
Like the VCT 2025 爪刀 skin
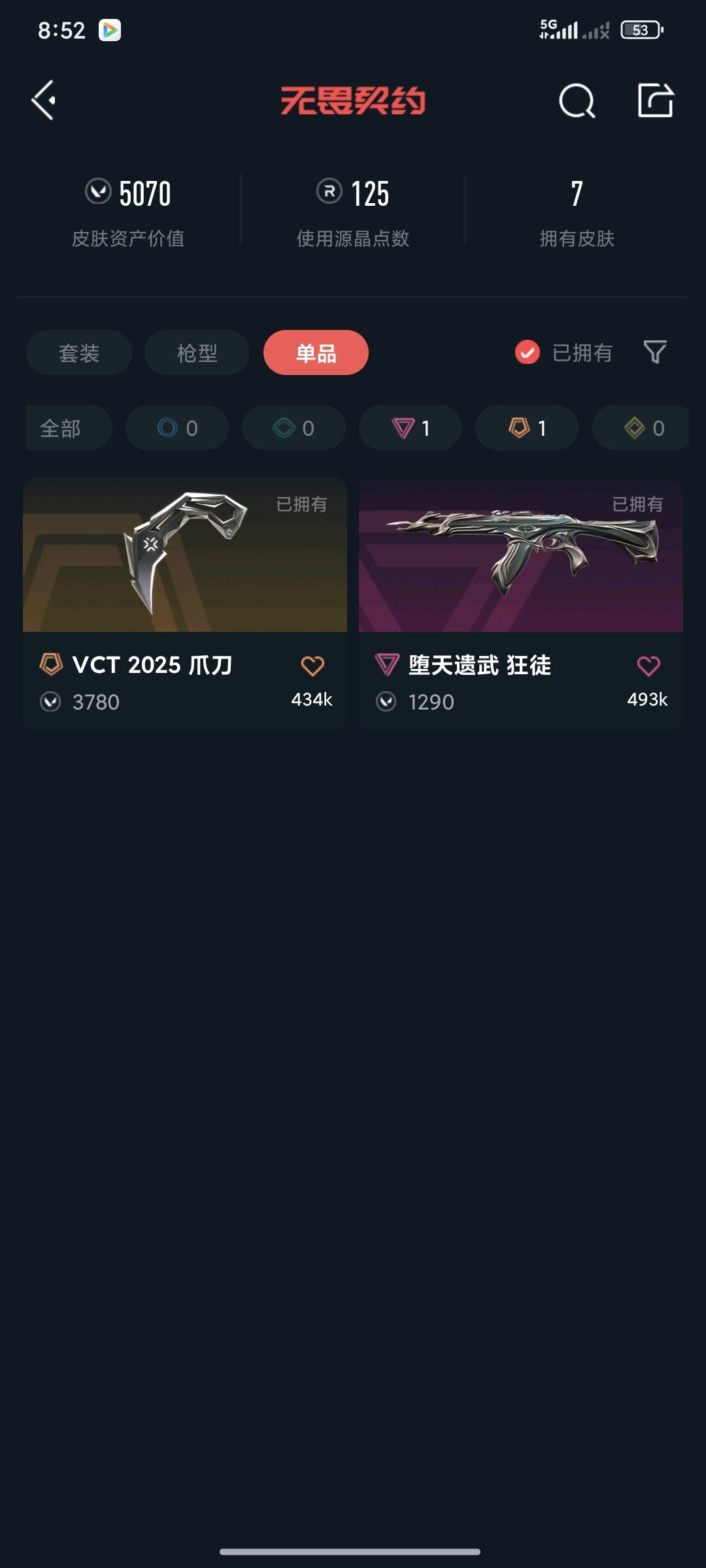point(312,666)
